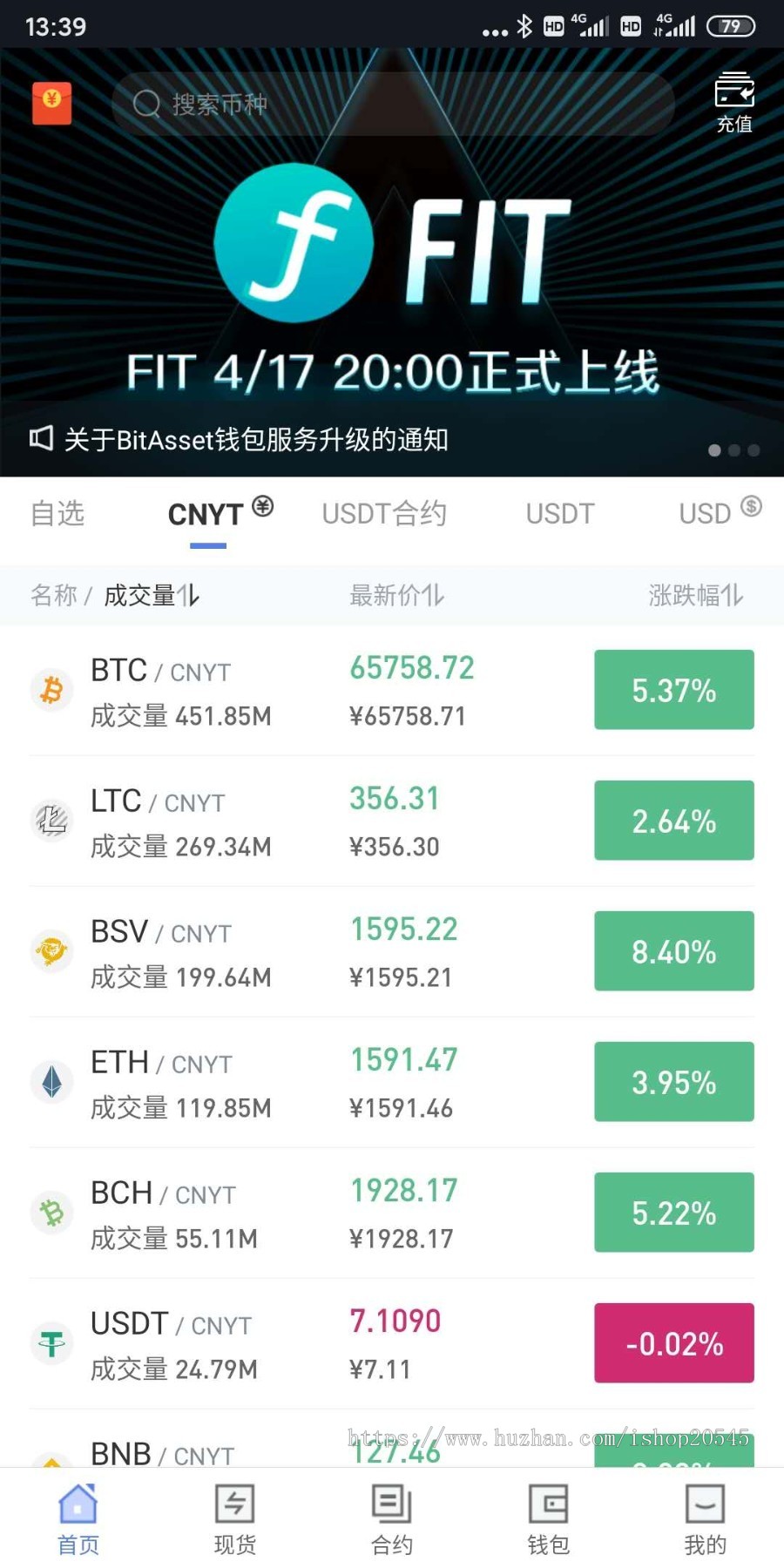Select the 合约 contracts navigation icon

(x=390, y=1504)
